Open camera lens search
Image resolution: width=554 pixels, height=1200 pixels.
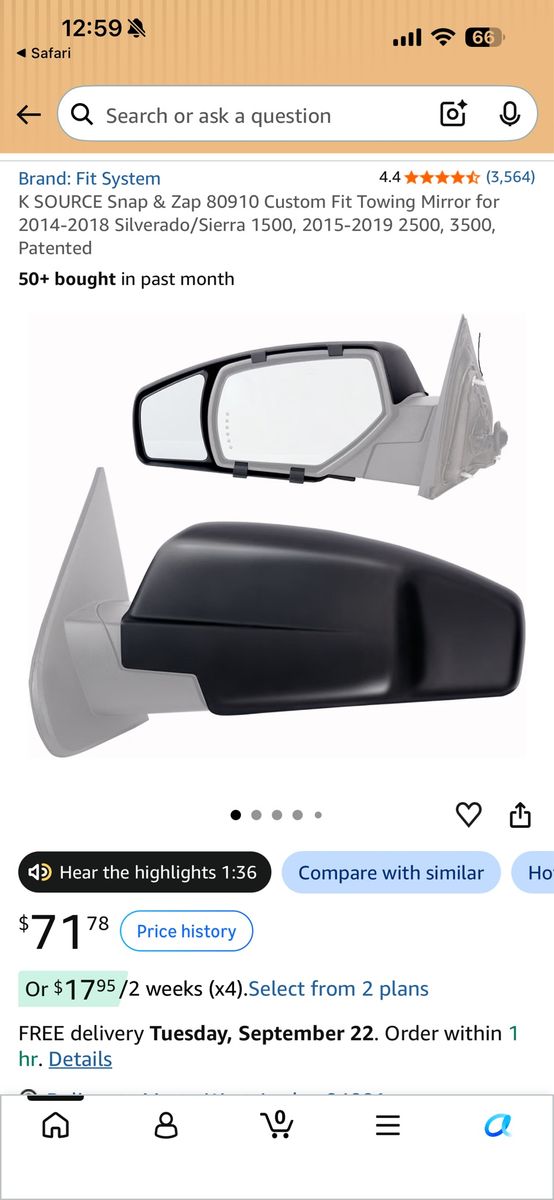(454, 115)
